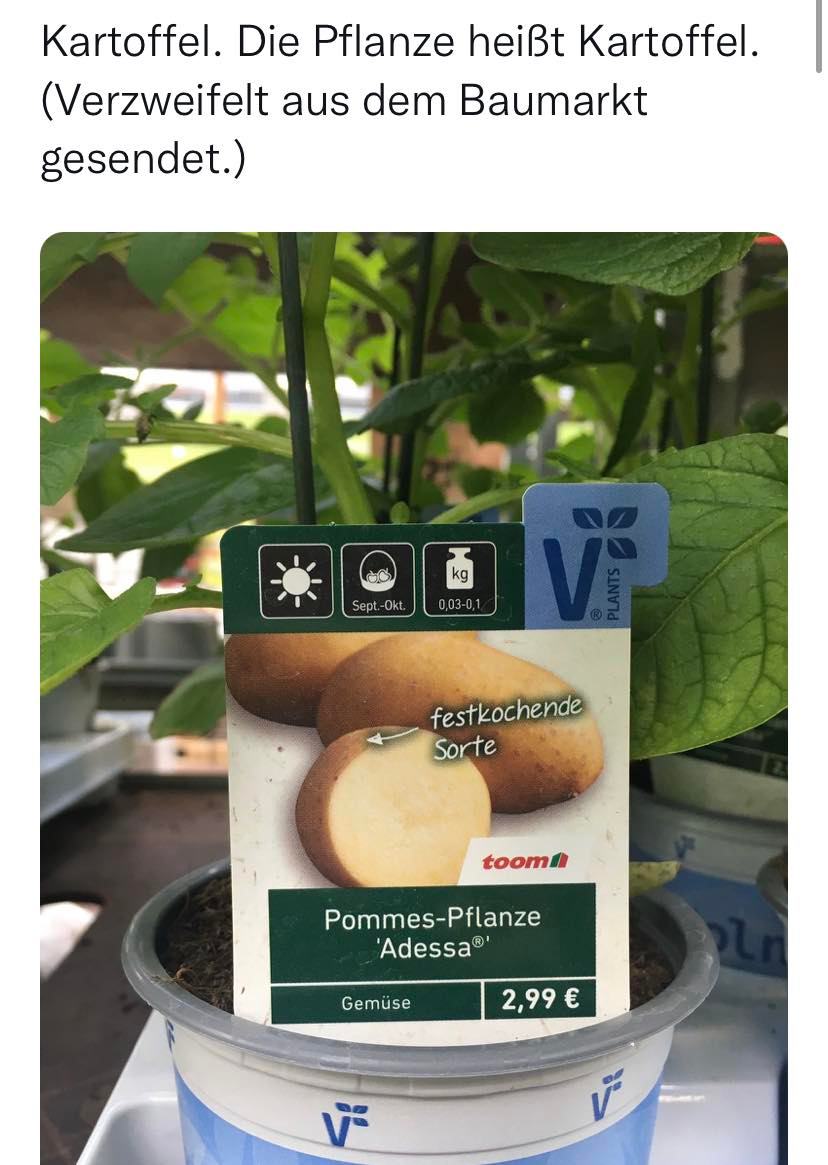Open the attached potato plant photo
This screenshot has height=1165, width=828.
pos(413,698)
